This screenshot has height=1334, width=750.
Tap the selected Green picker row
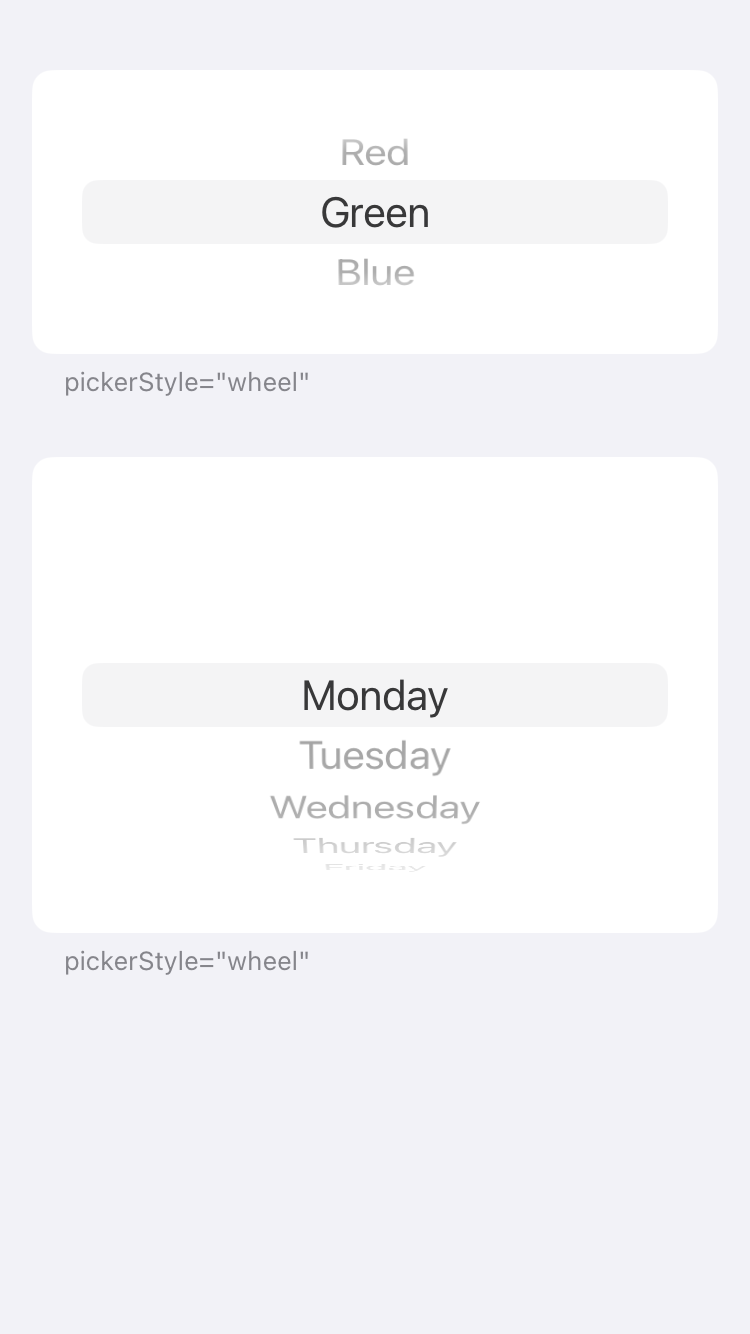(375, 213)
